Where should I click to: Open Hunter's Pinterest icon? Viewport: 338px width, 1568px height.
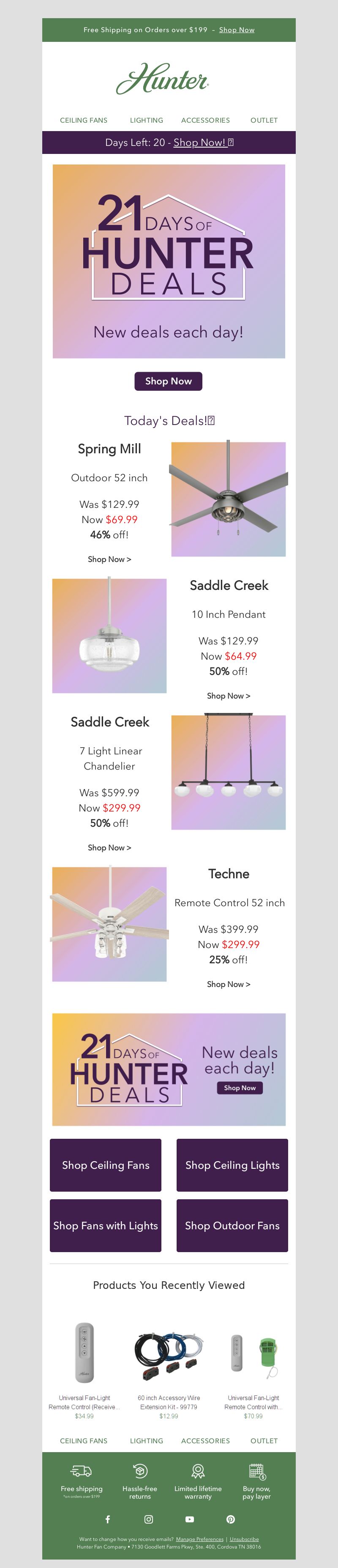click(x=230, y=1519)
